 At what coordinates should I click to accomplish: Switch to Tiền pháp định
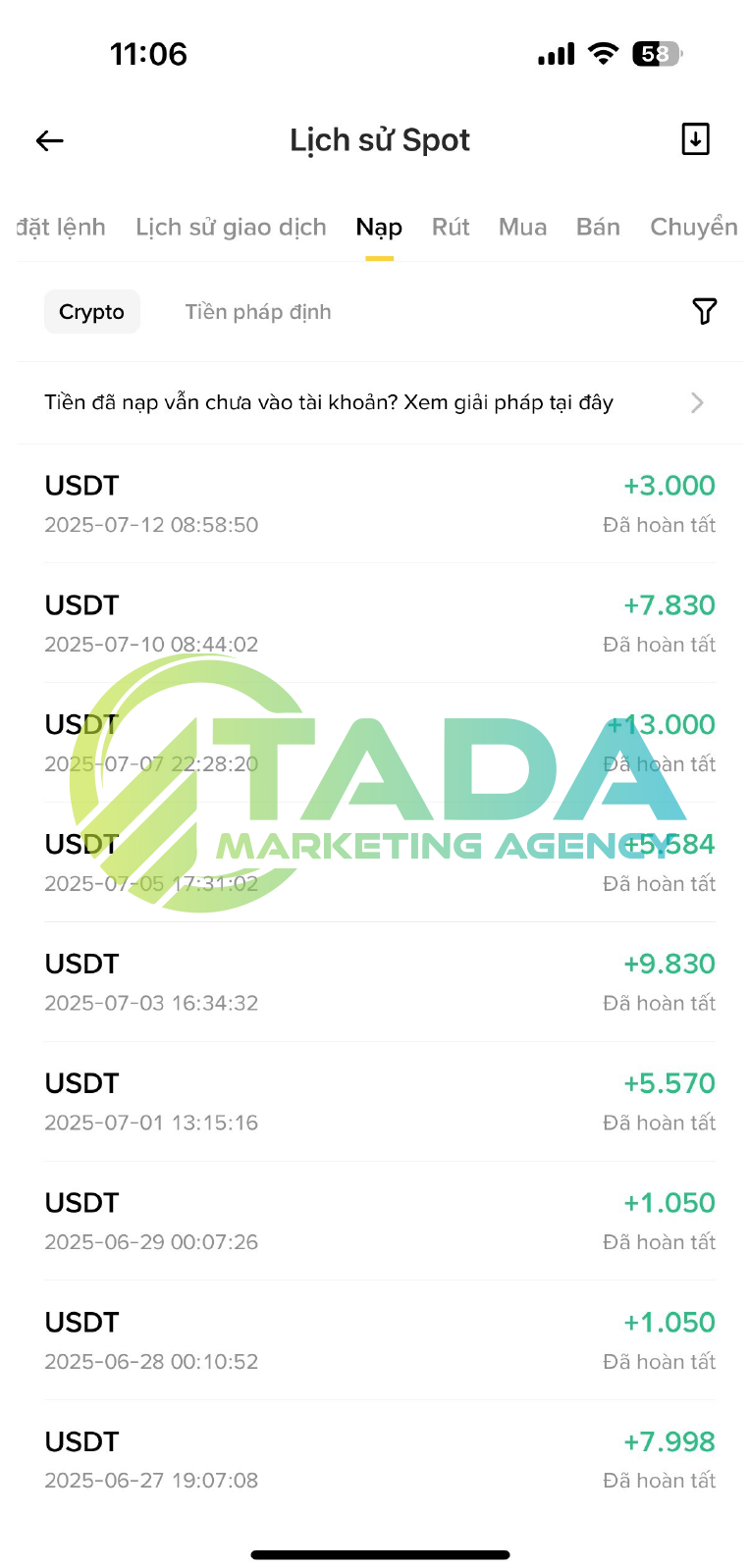pyautogui.click(x=258, y=312)
